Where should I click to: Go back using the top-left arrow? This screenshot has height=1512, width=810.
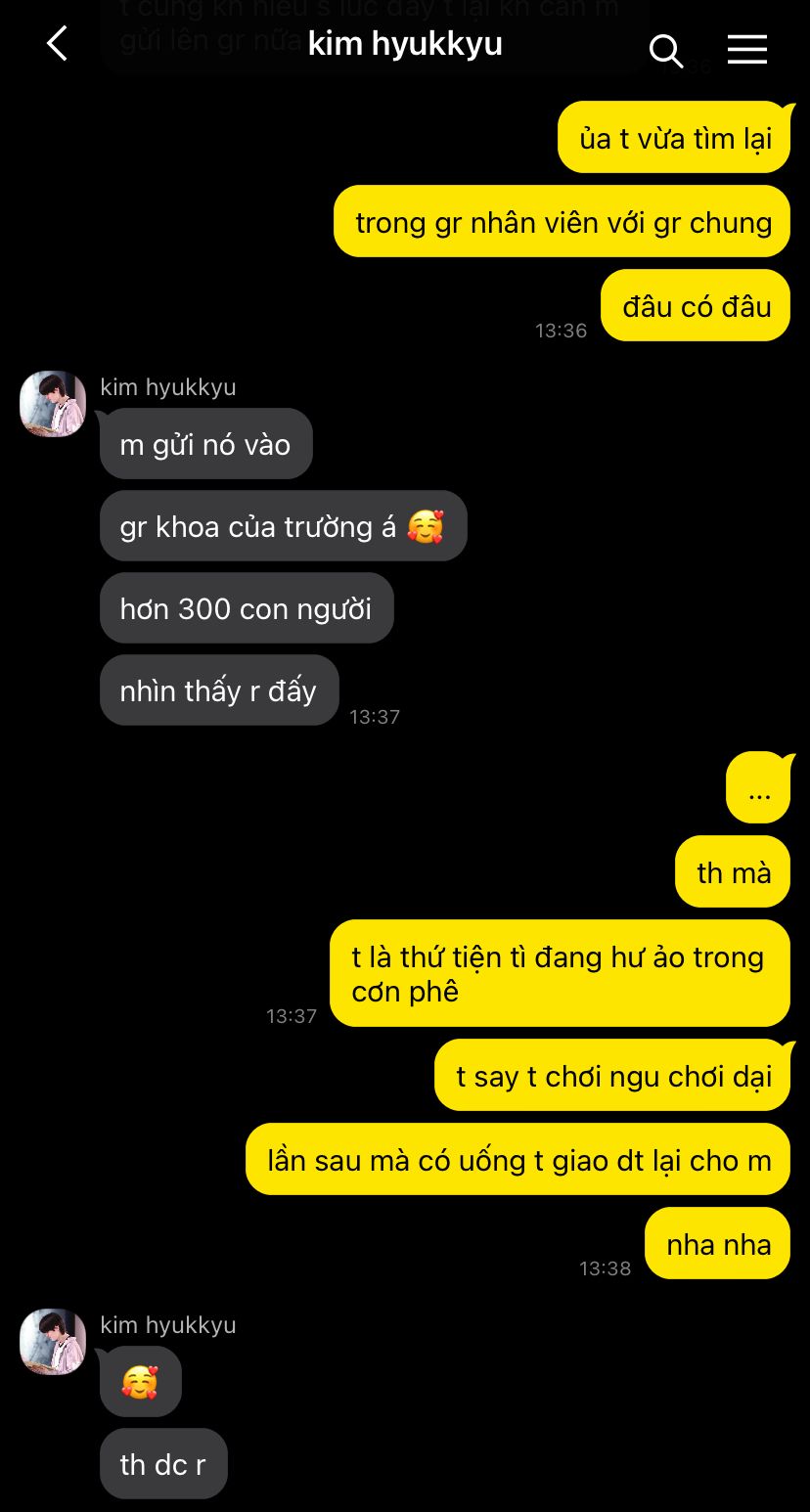[x=58, y=44]
